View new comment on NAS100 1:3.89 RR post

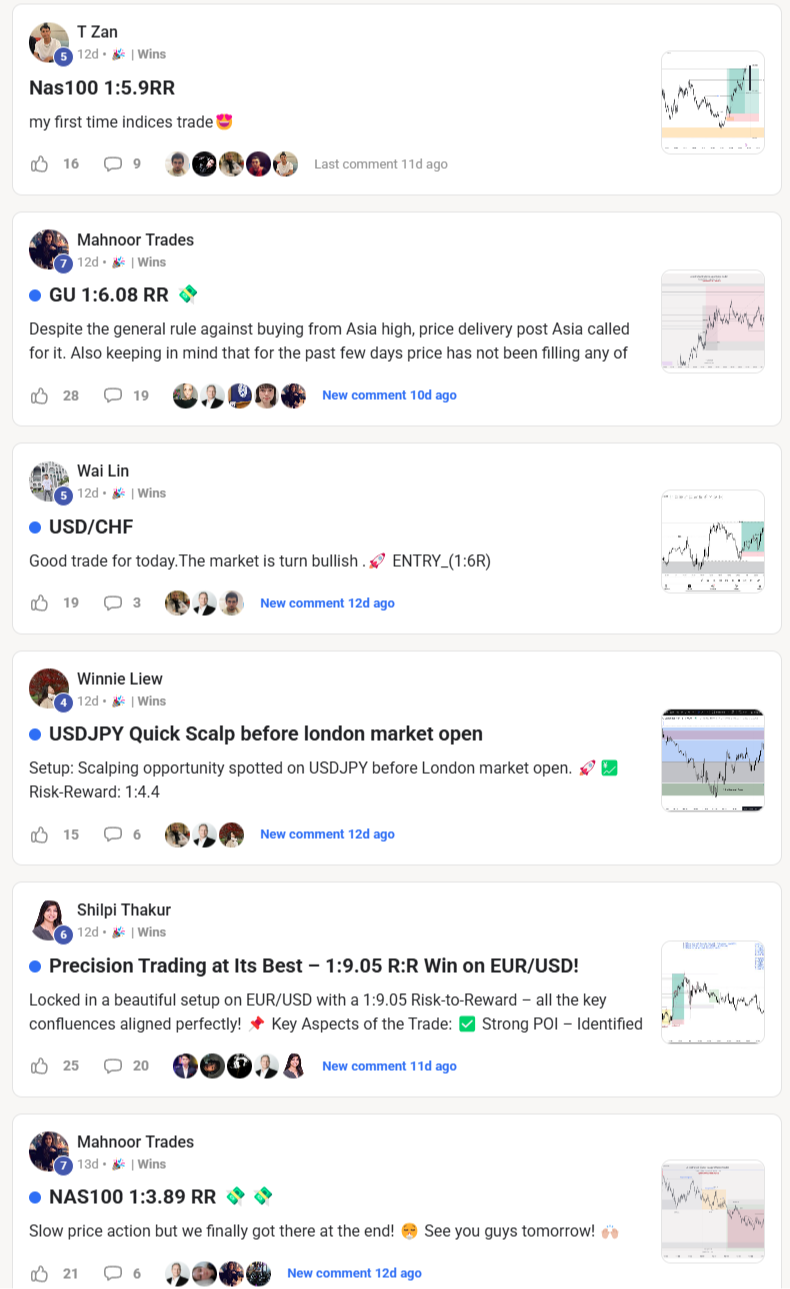354,1273
